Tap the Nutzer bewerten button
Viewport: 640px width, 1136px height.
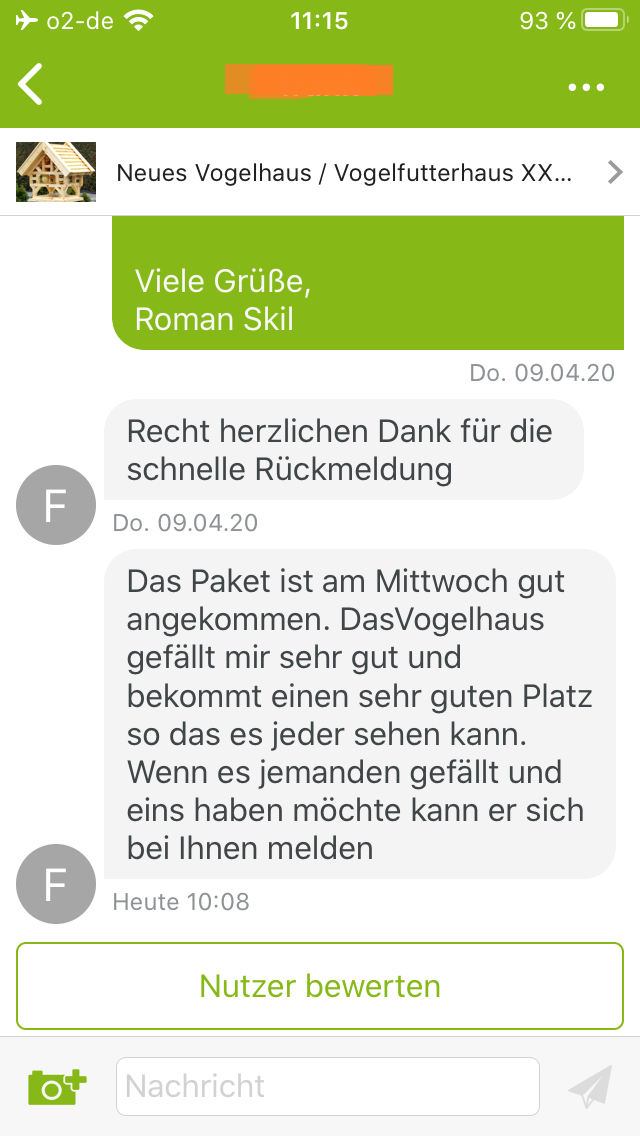click(x=320, y=986)
